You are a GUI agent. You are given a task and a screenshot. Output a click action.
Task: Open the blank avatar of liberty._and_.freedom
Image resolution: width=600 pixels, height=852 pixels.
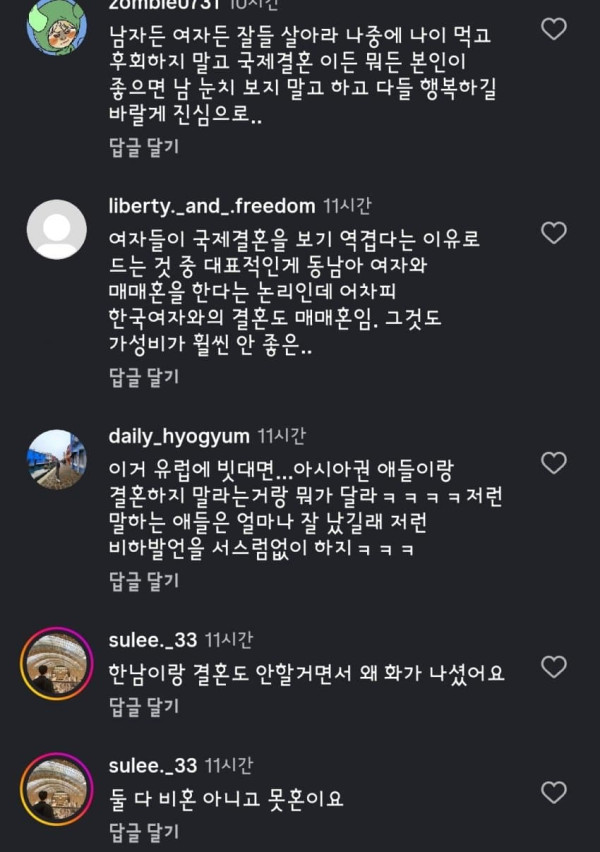pyautogui.click(x=57, y=229)
